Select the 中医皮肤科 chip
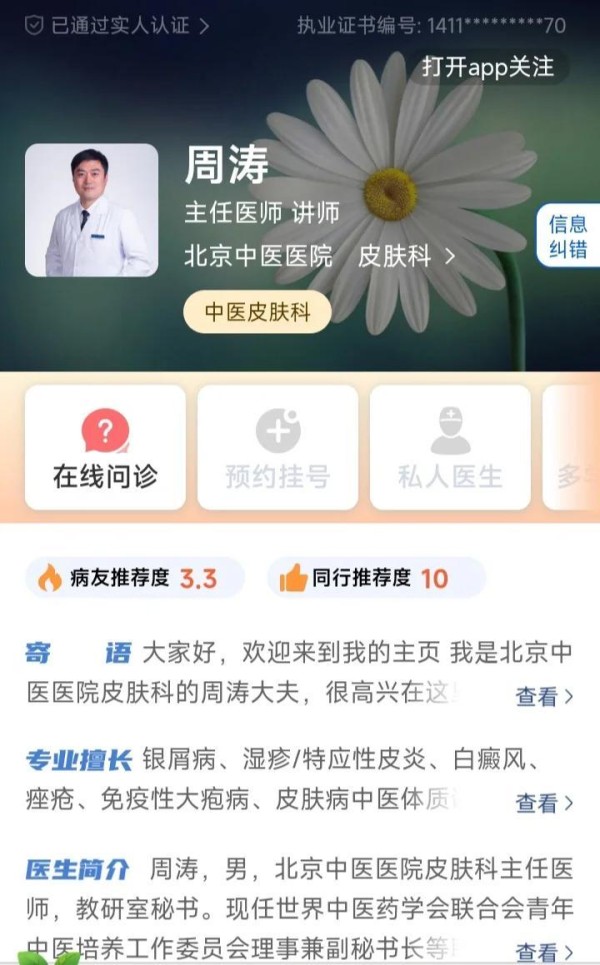 pyautogui.click(x=257, y=312)
